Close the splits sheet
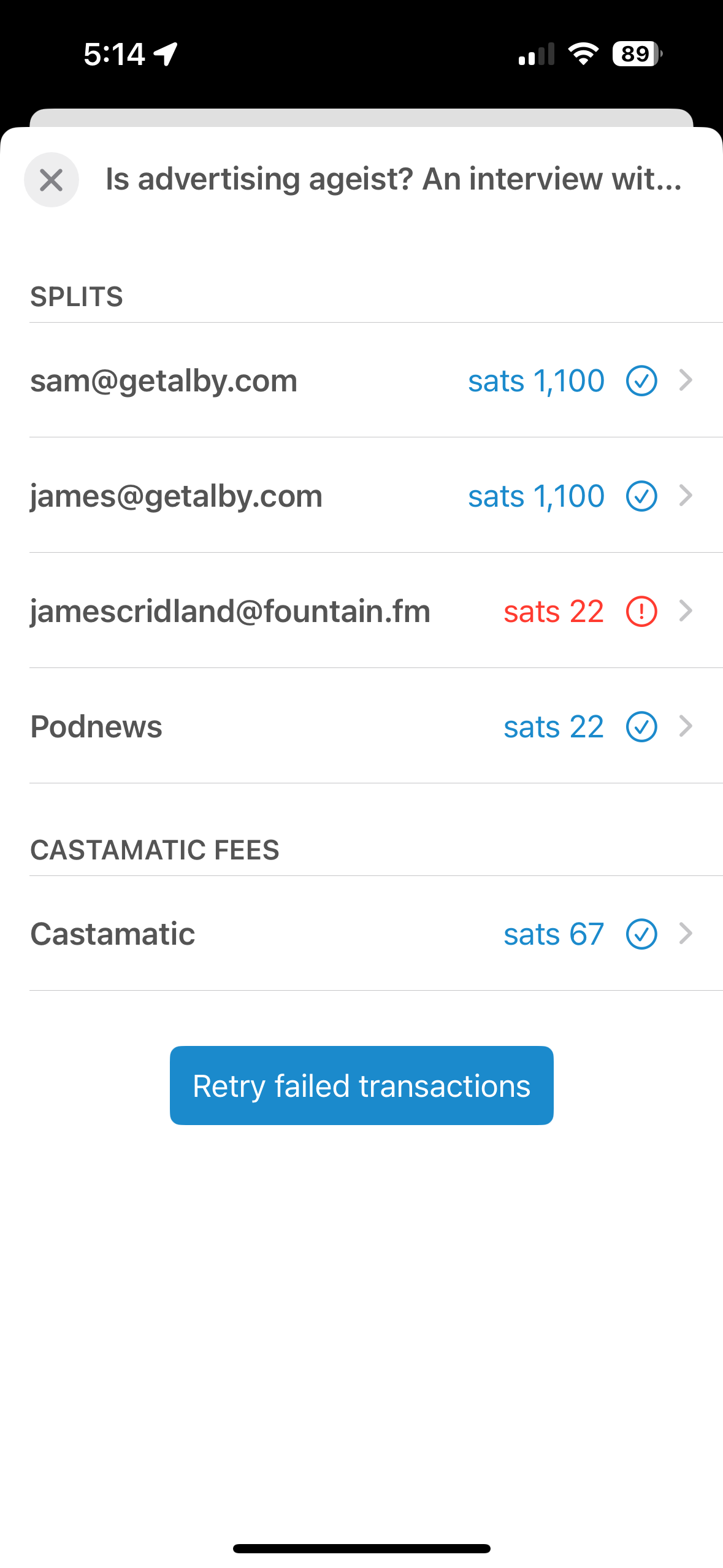 (x=52, y=180)
